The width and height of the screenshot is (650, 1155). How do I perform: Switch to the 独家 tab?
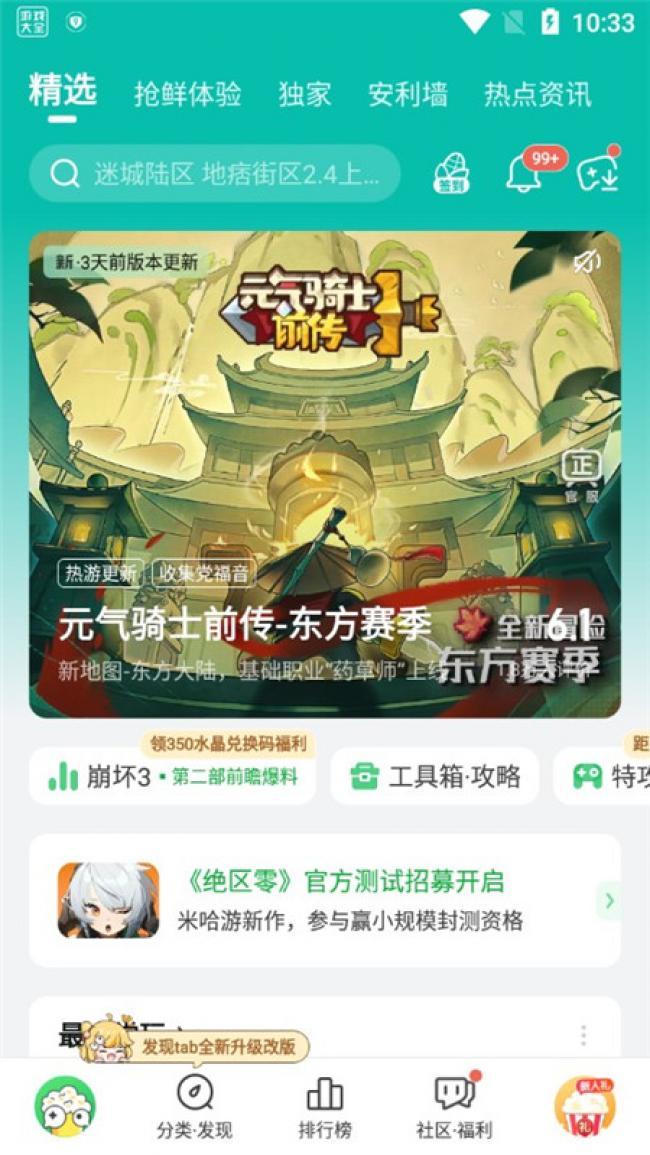(x=304, y=94)
